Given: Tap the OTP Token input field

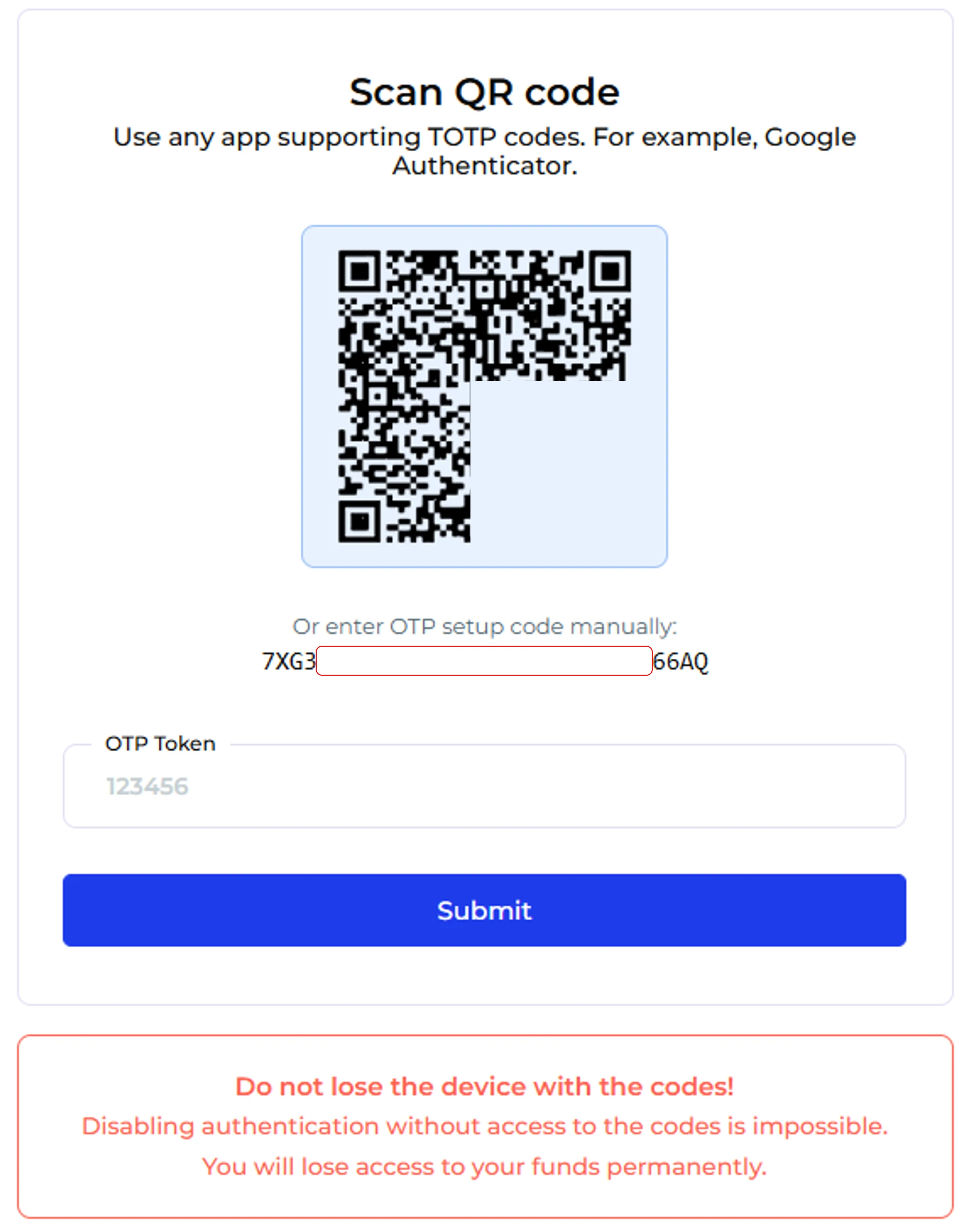Looking at the screenshot, I should point(484,787).
